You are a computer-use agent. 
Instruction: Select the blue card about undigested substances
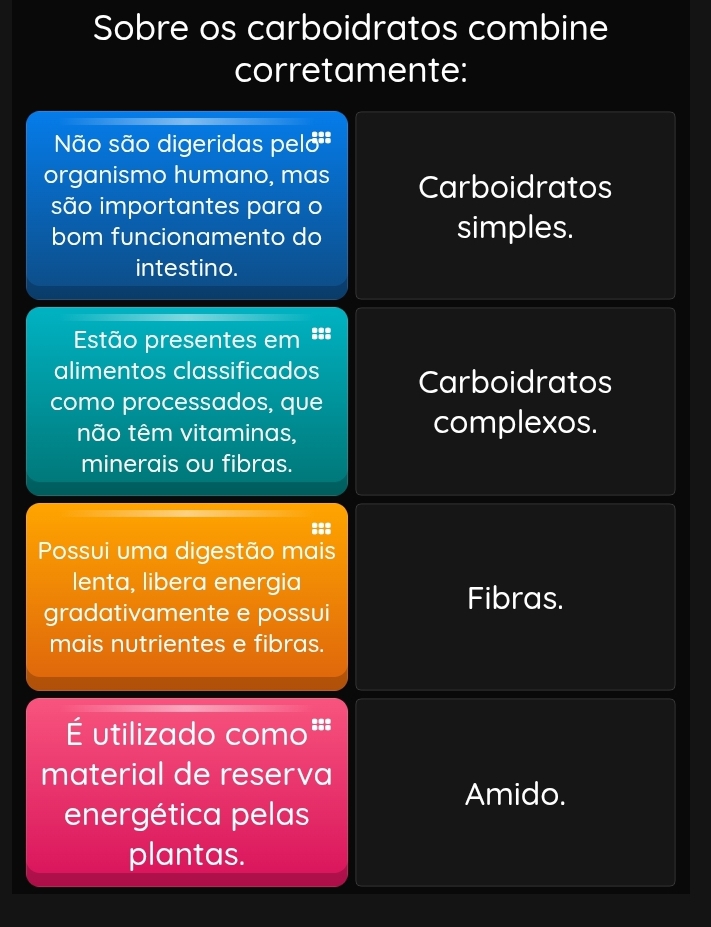[186, 205]
